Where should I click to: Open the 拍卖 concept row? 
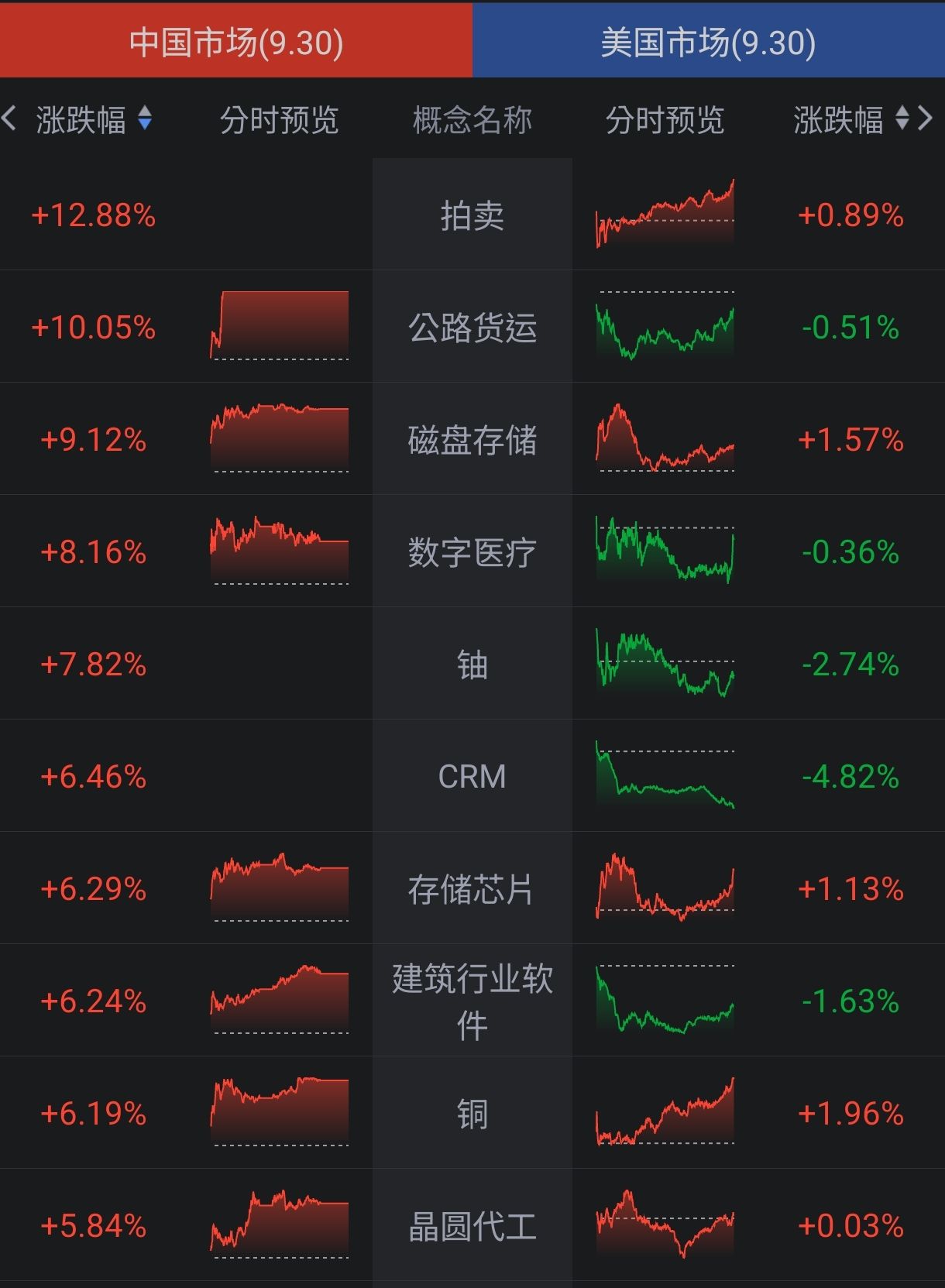click(472, 215)
